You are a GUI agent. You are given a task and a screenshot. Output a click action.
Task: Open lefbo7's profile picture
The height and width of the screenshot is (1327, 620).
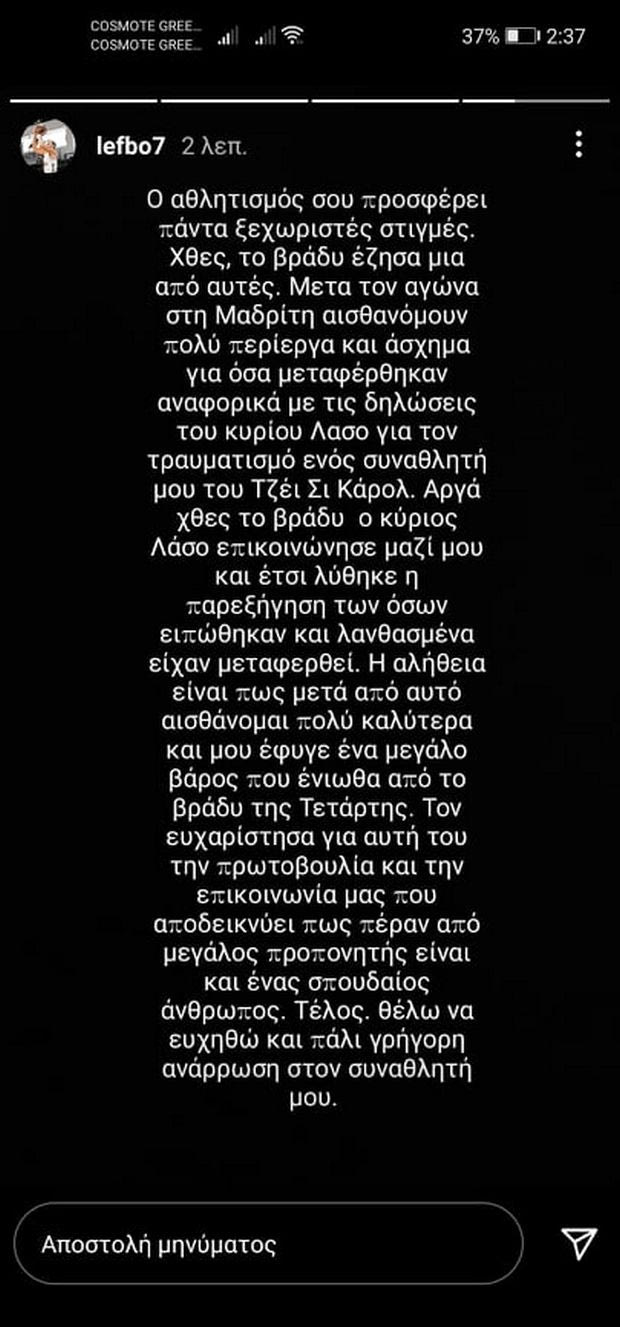(x=49, y=146)
